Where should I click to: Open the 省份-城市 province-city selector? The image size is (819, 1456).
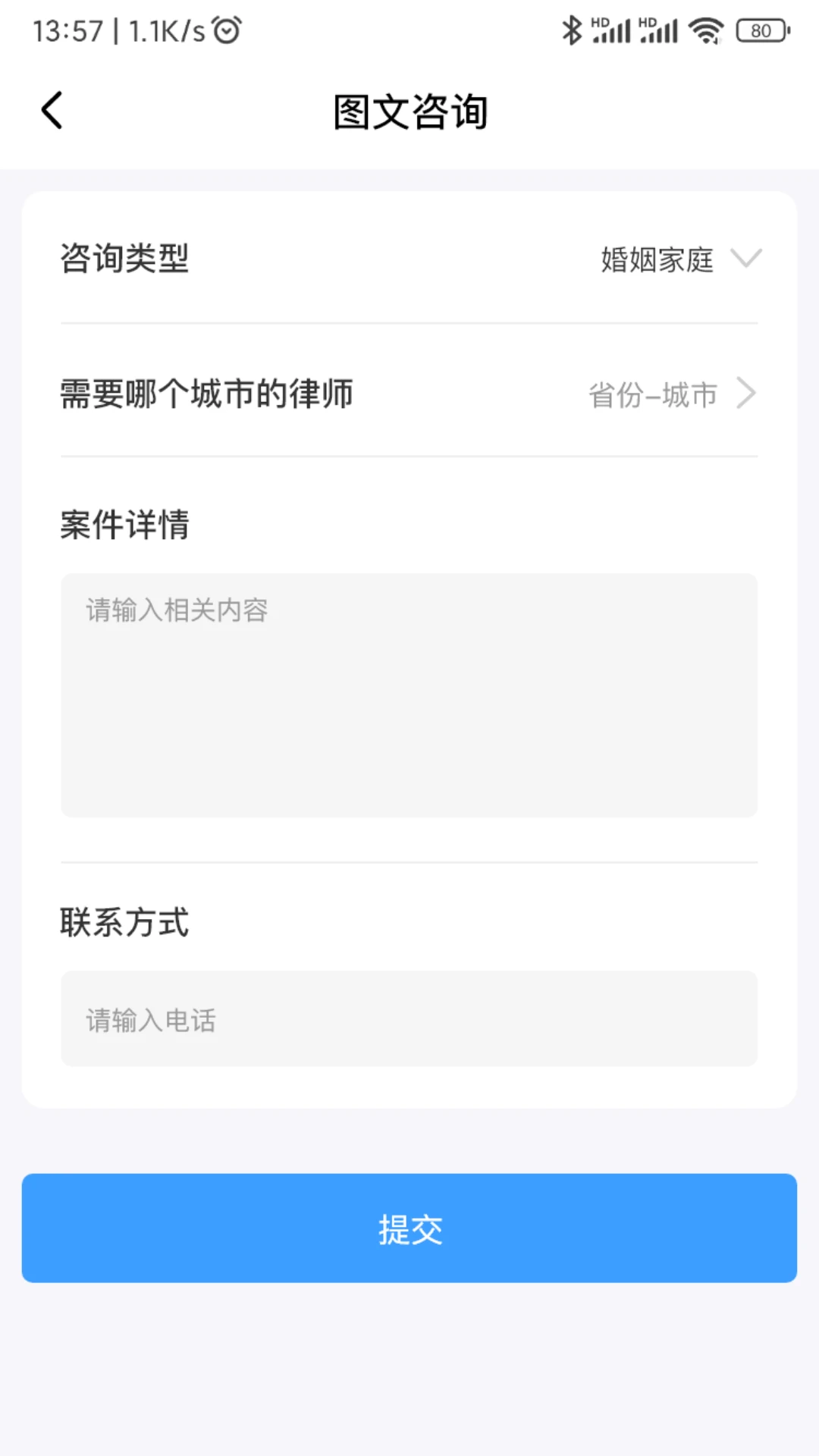tap(654, 394)
